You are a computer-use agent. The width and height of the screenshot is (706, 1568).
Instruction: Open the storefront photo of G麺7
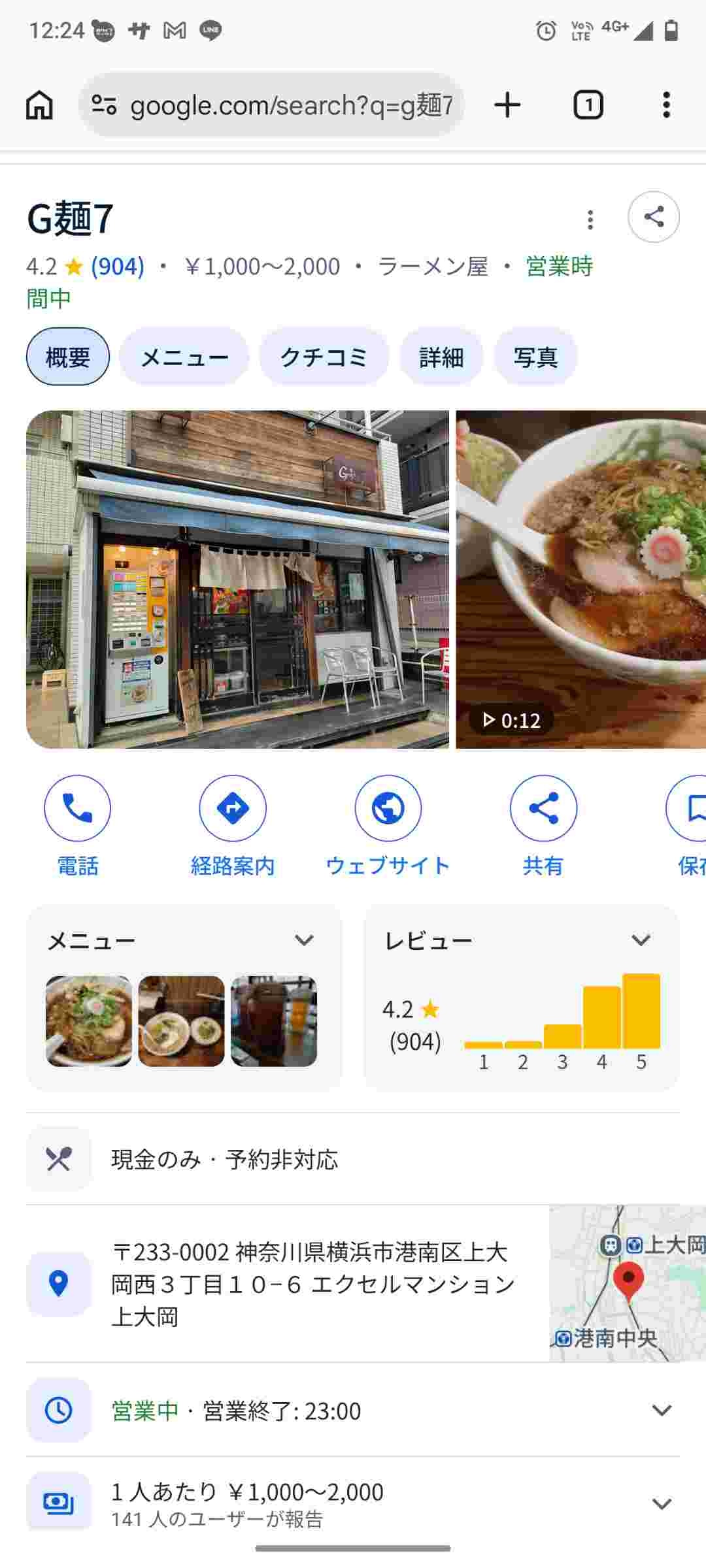tap(237, 579)
